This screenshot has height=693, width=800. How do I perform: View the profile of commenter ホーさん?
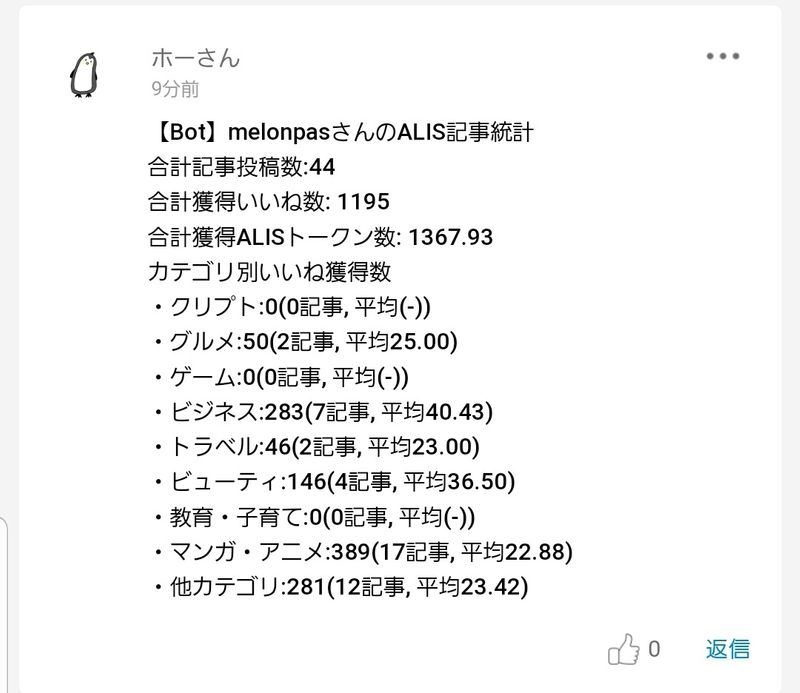tap(196, 58)
